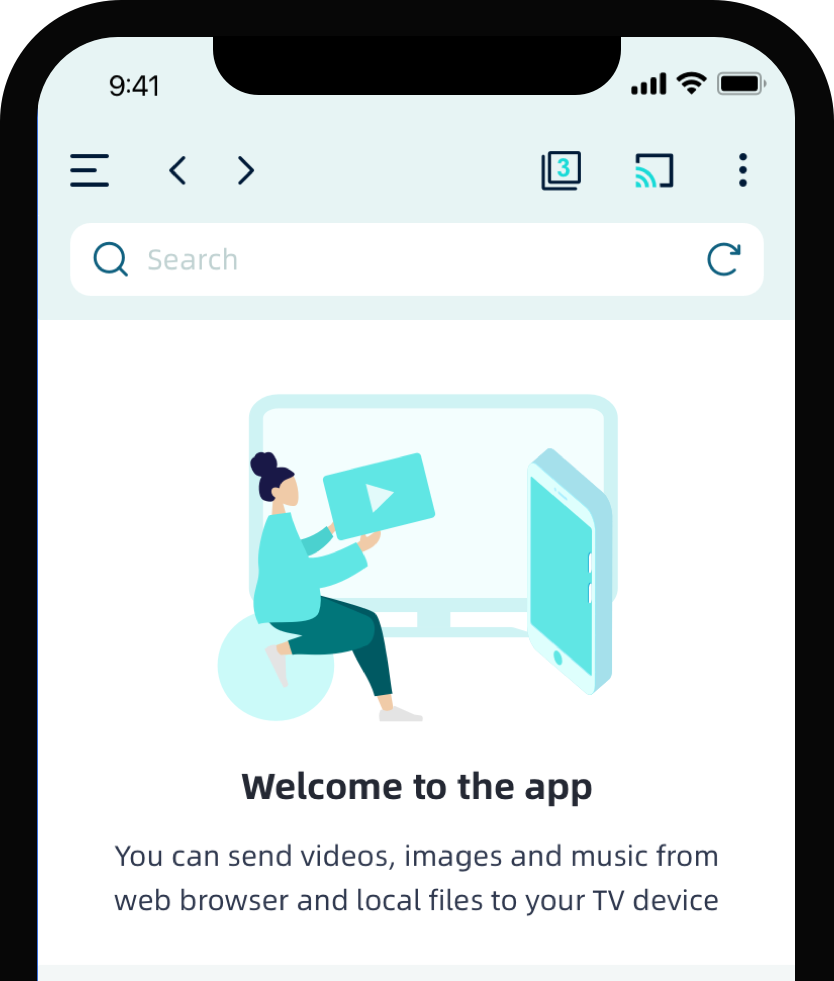Image resolution: width=834 pixels, height=981 pixels.
Task: Go back to previous page
Action: (177, 171)
